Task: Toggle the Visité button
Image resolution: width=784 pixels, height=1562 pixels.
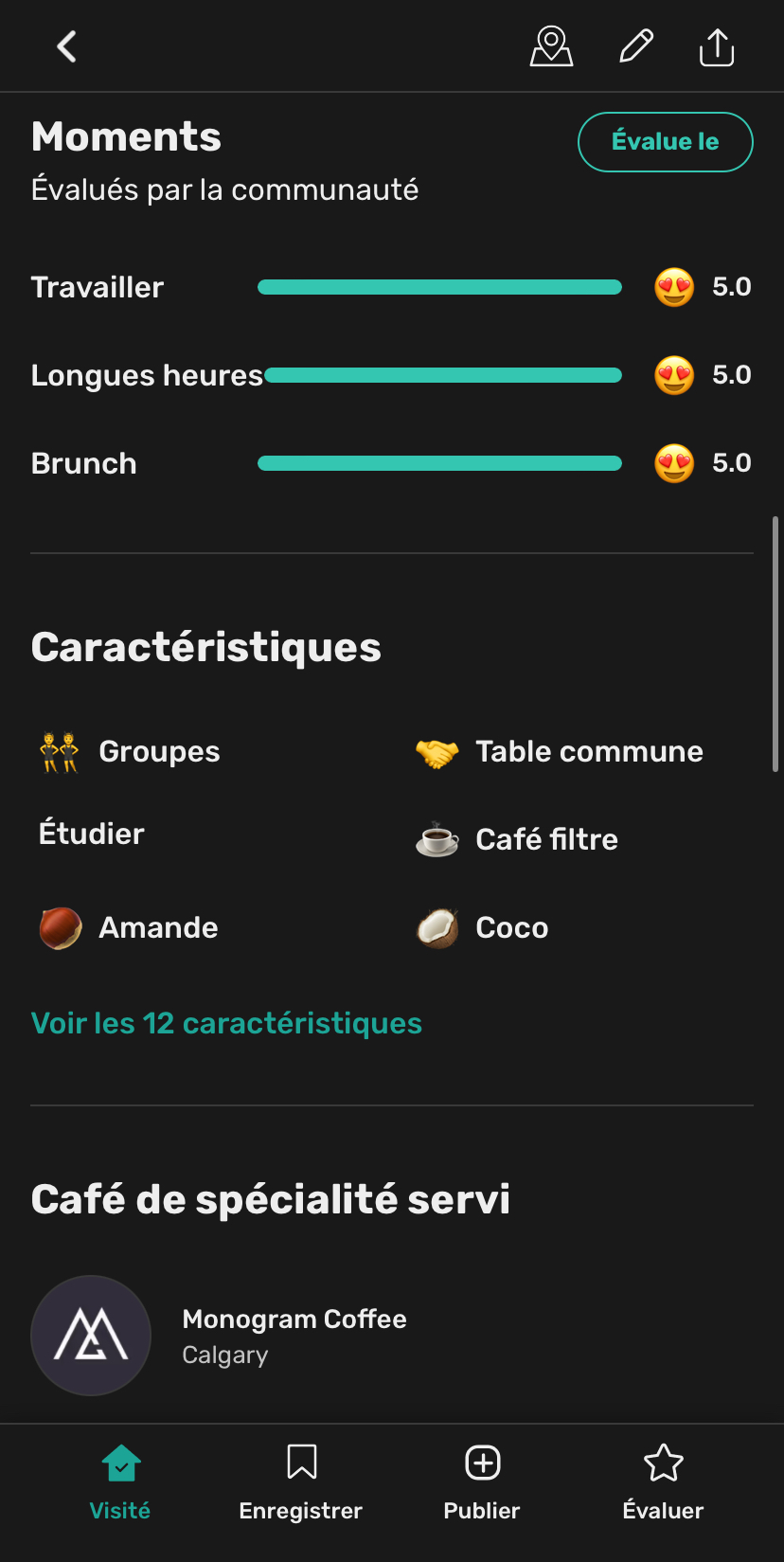Action: click(x=120, y=1482)
